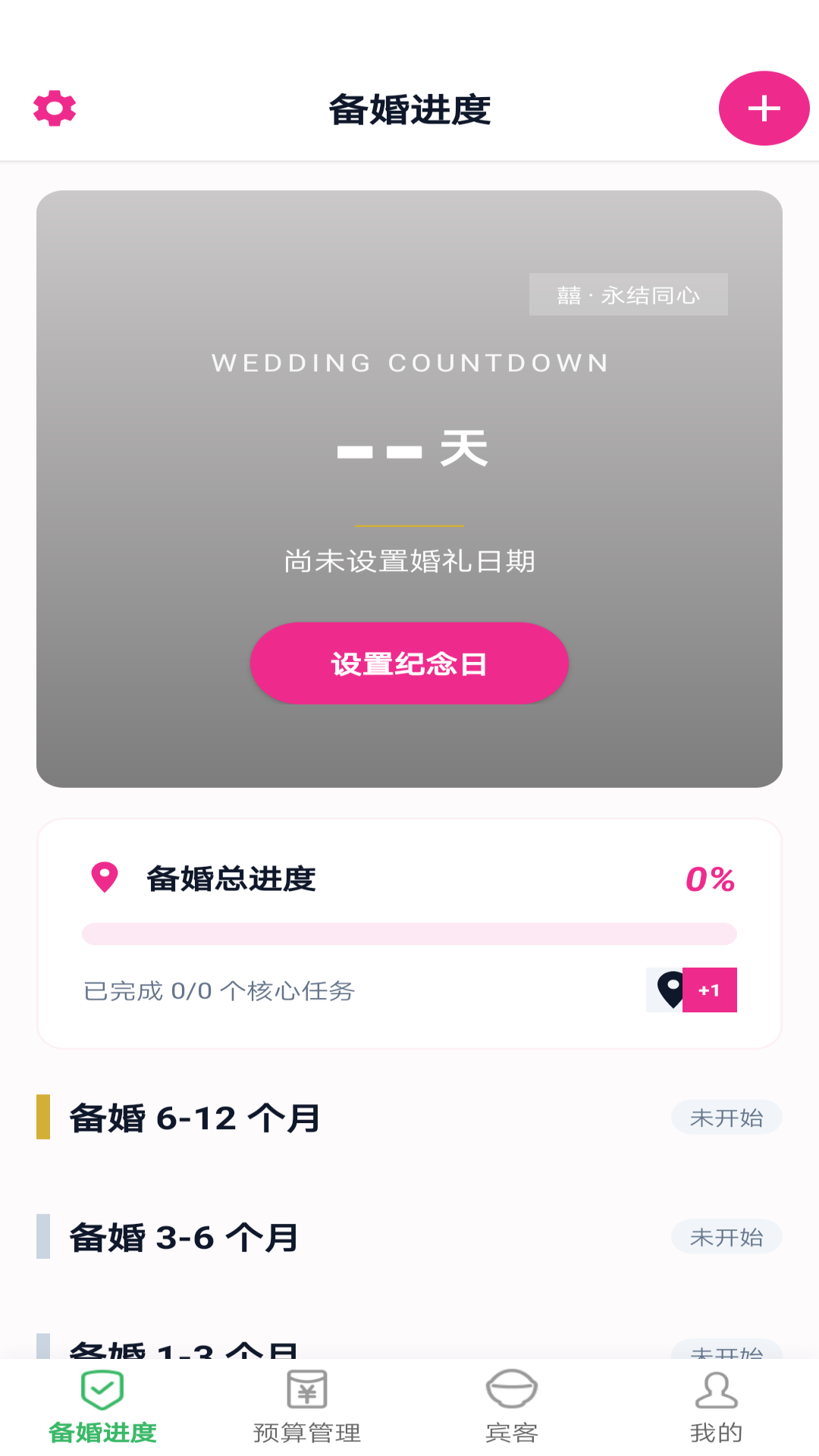Screen dimensions: 819x1456
Task: Tap the 宾客 guests icon at the bottom
Action: (512, 1389)
